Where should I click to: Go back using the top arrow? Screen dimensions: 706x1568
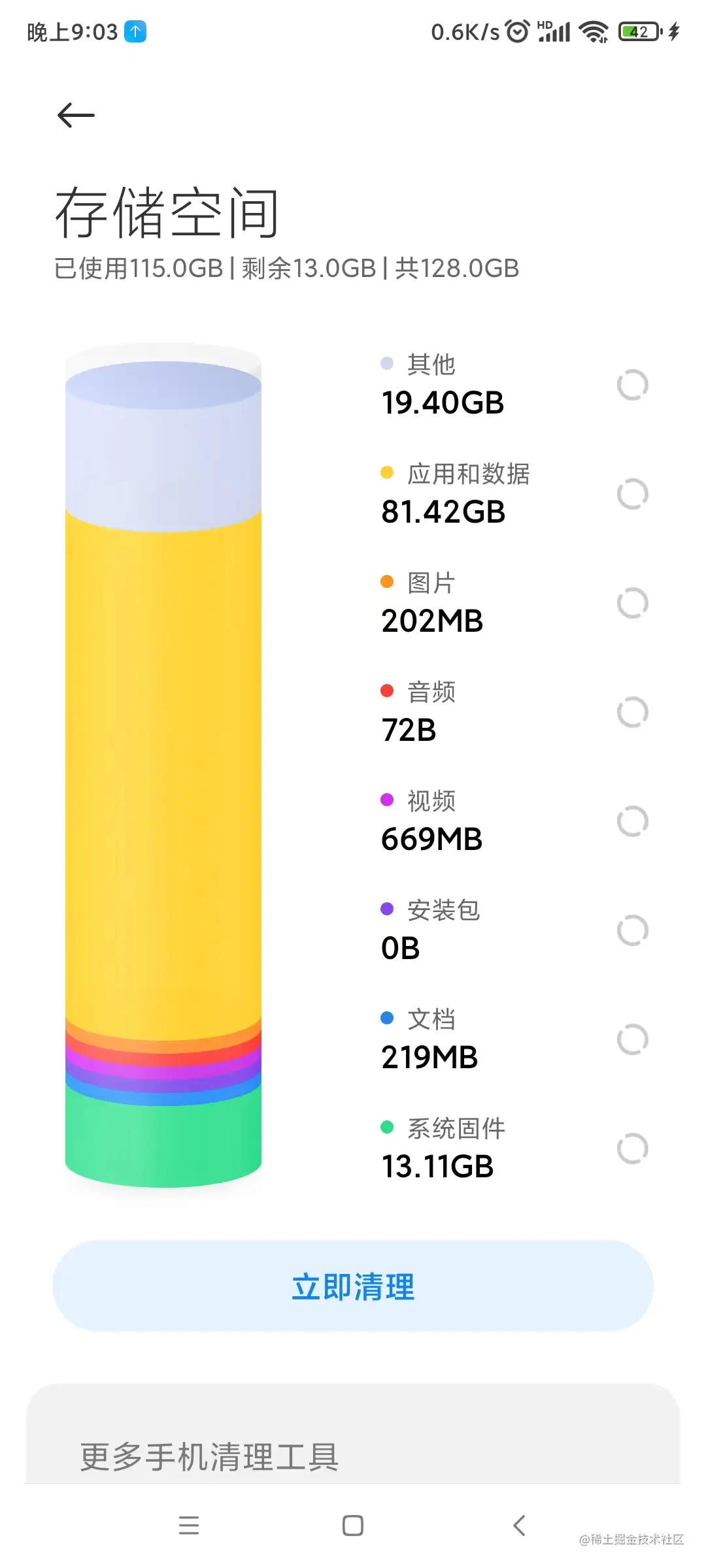[76, 116]
